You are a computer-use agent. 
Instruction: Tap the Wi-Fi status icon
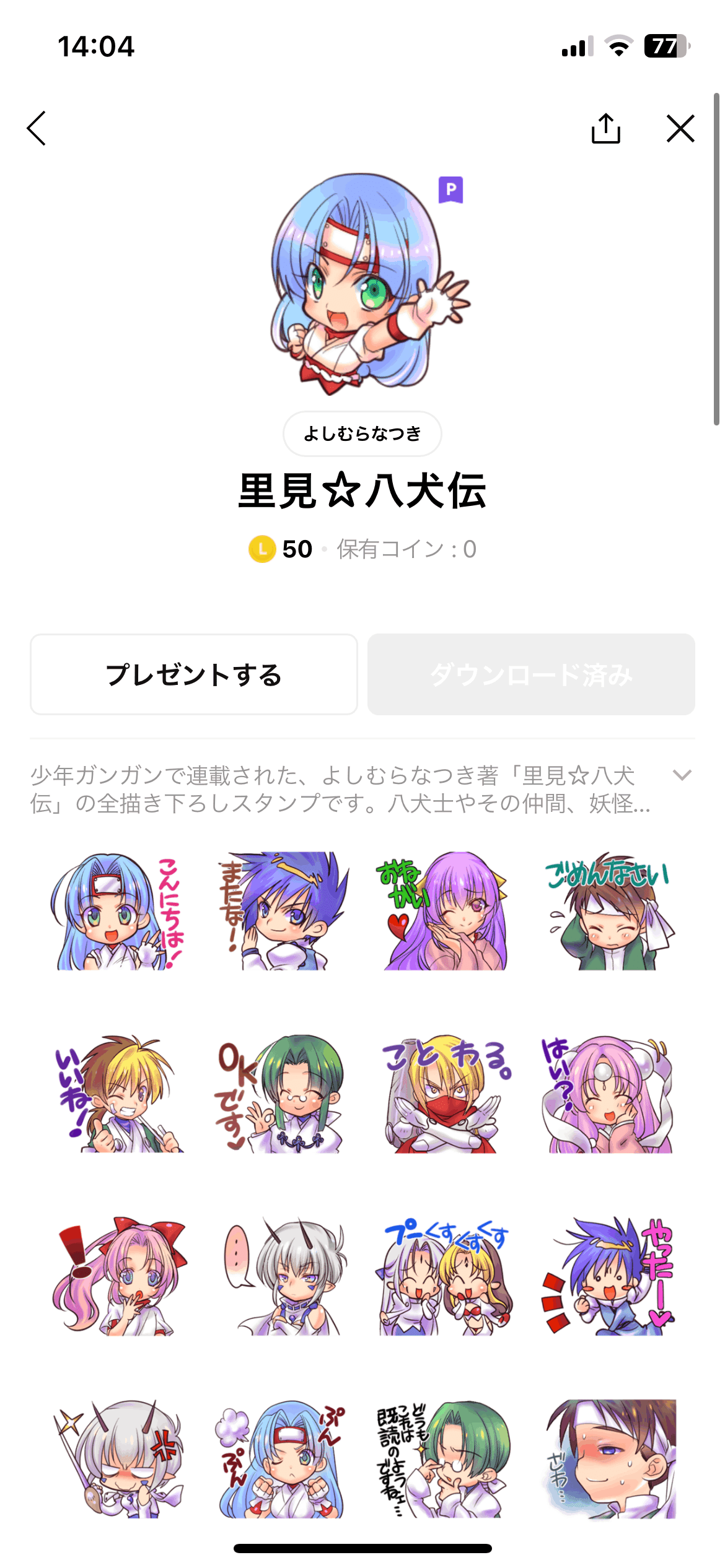pos(618,45)
